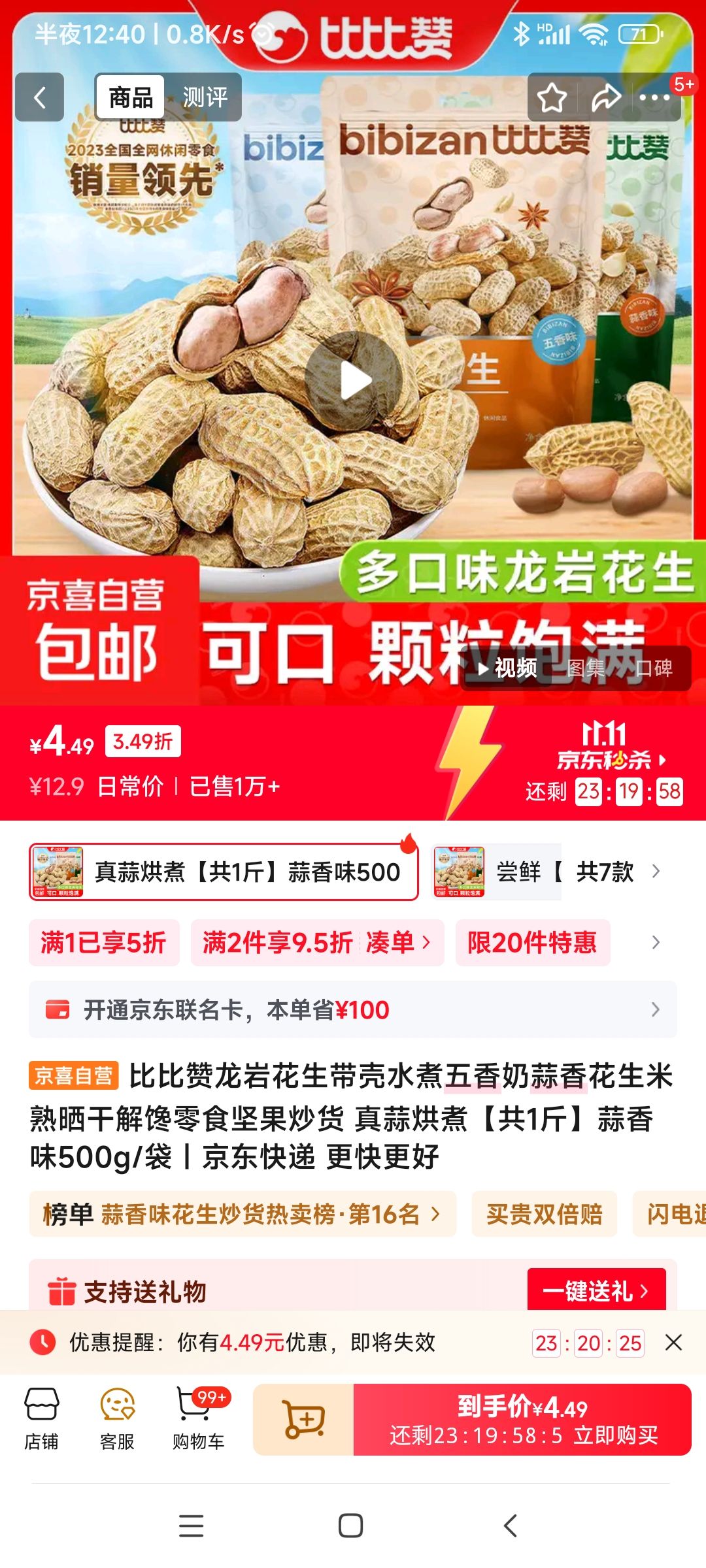
Task: Switch to the 测评 tab
Action: click(x=205, y=97)
